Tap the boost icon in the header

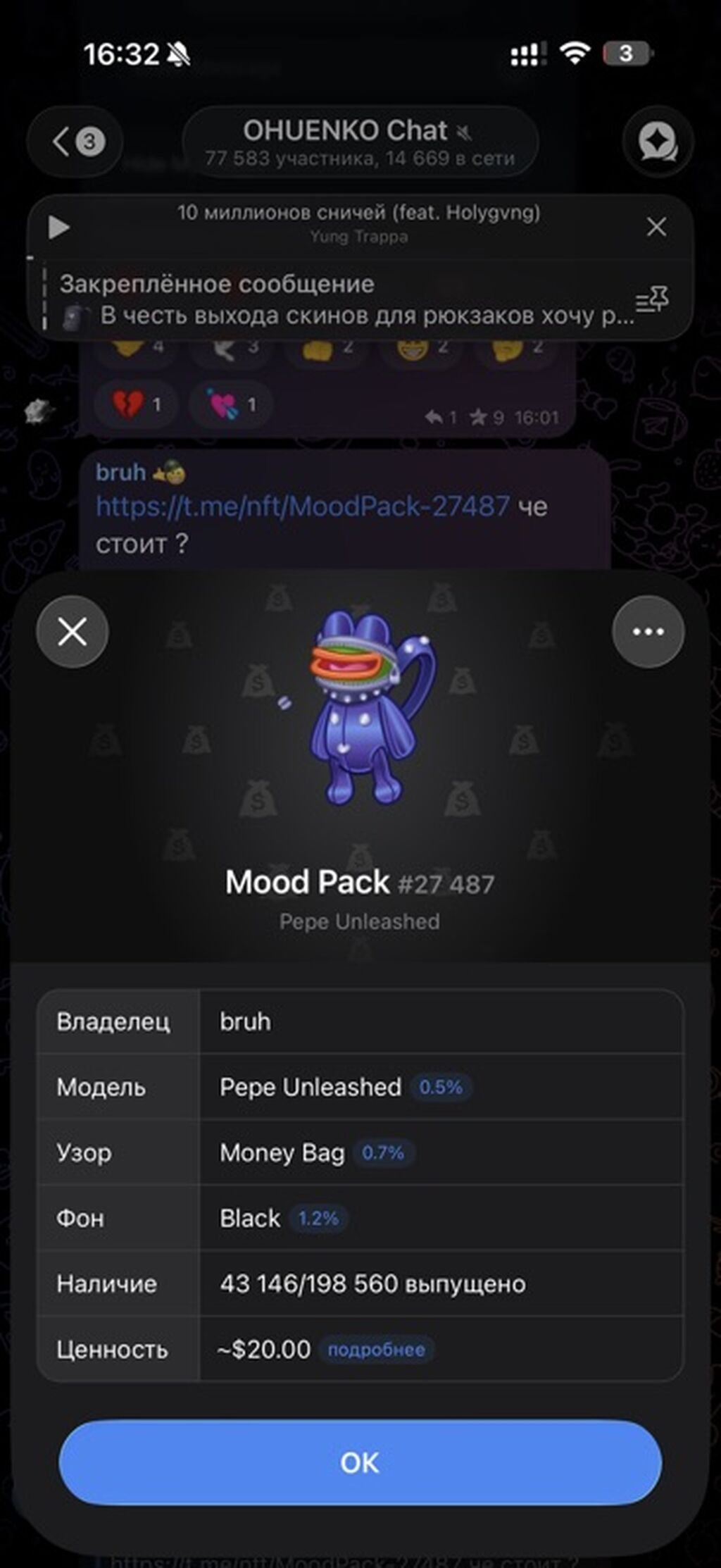pyautogui.click(x=658, y=142)
